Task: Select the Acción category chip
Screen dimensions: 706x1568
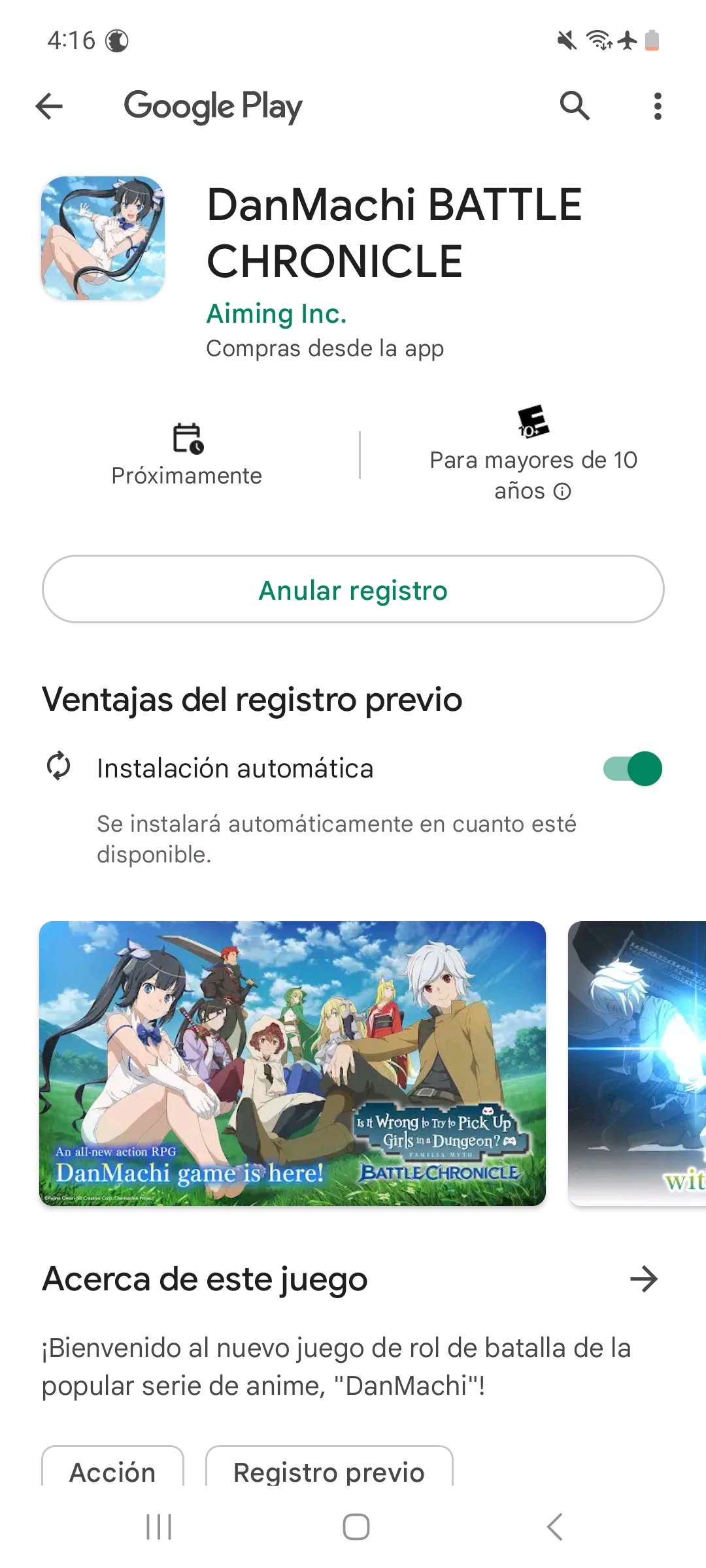Action: coord(112,1470)
